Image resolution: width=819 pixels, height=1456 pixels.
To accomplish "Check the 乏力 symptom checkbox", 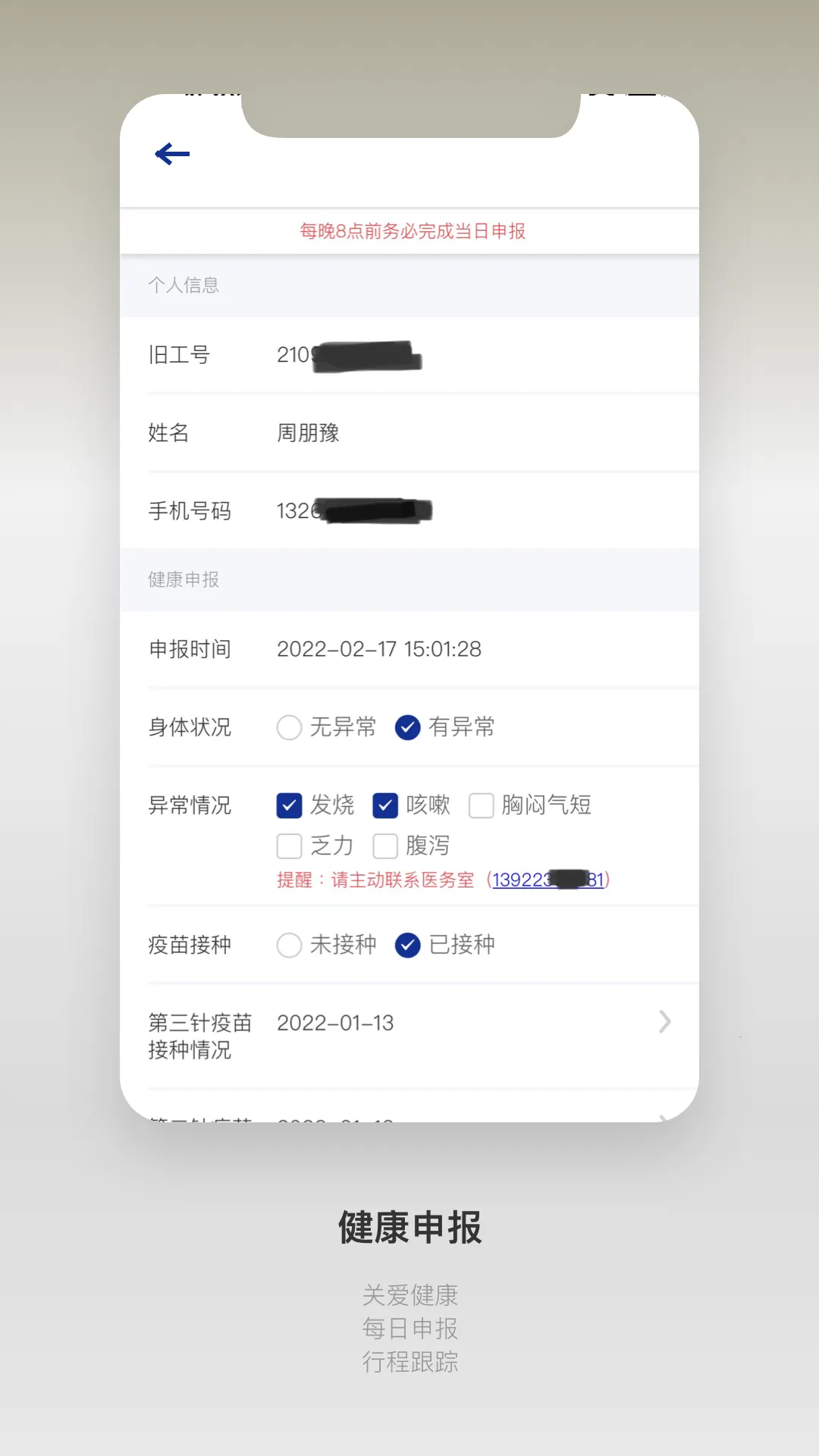I will tap(288, 845).
